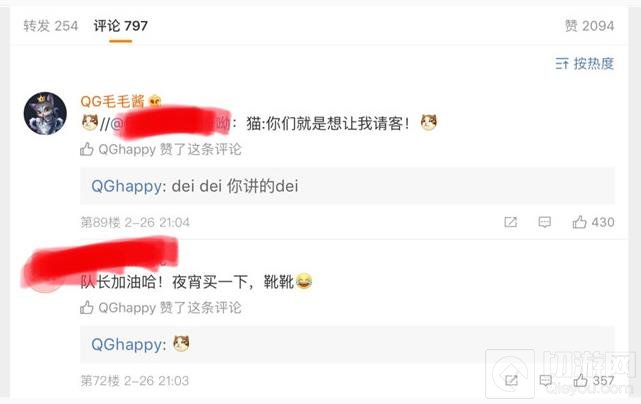Open reply 'dei dei 你讲的dei' from QGhappy

click(195, 185)
